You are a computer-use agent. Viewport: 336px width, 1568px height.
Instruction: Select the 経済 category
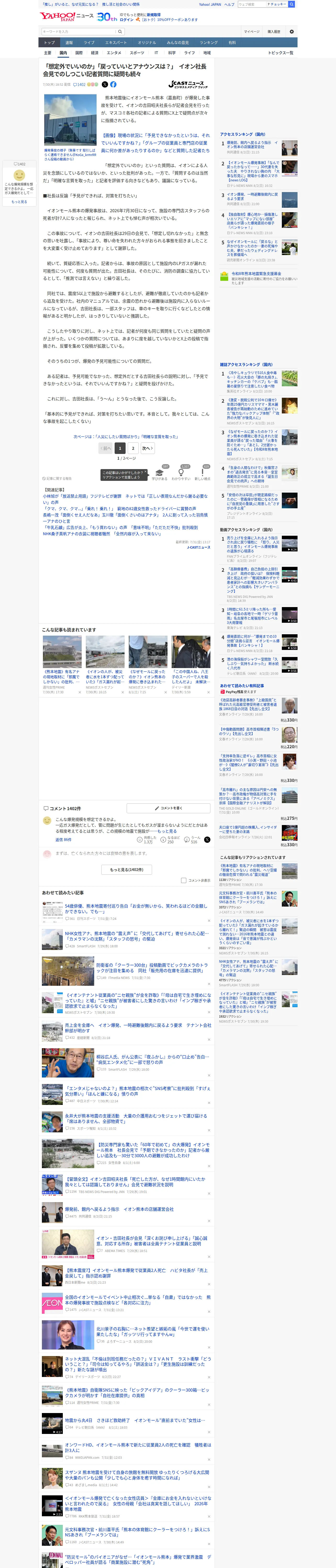[94, 53]
